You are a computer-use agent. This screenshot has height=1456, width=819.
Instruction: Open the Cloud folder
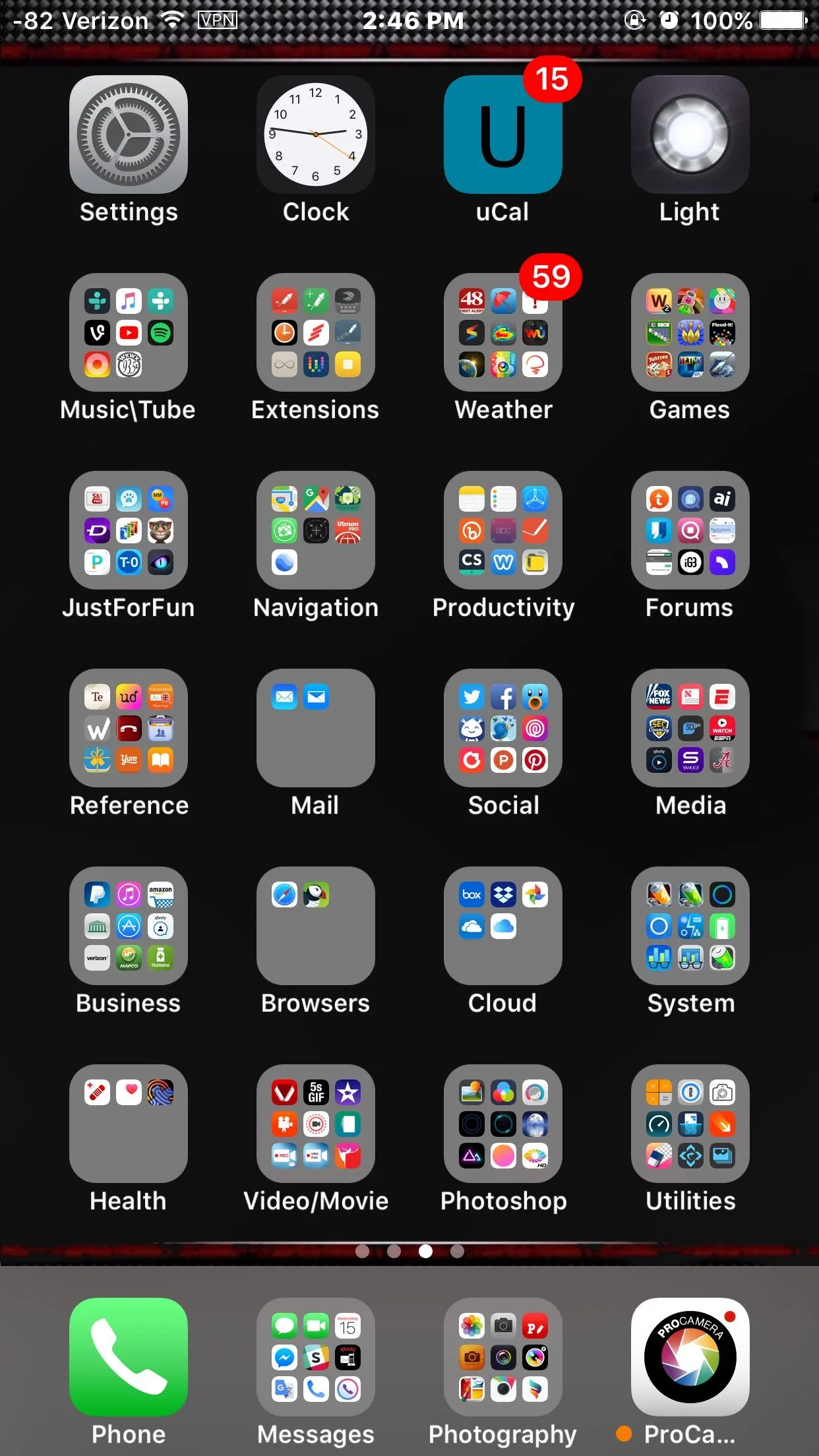pyautogui.click(x=502, y=926)
